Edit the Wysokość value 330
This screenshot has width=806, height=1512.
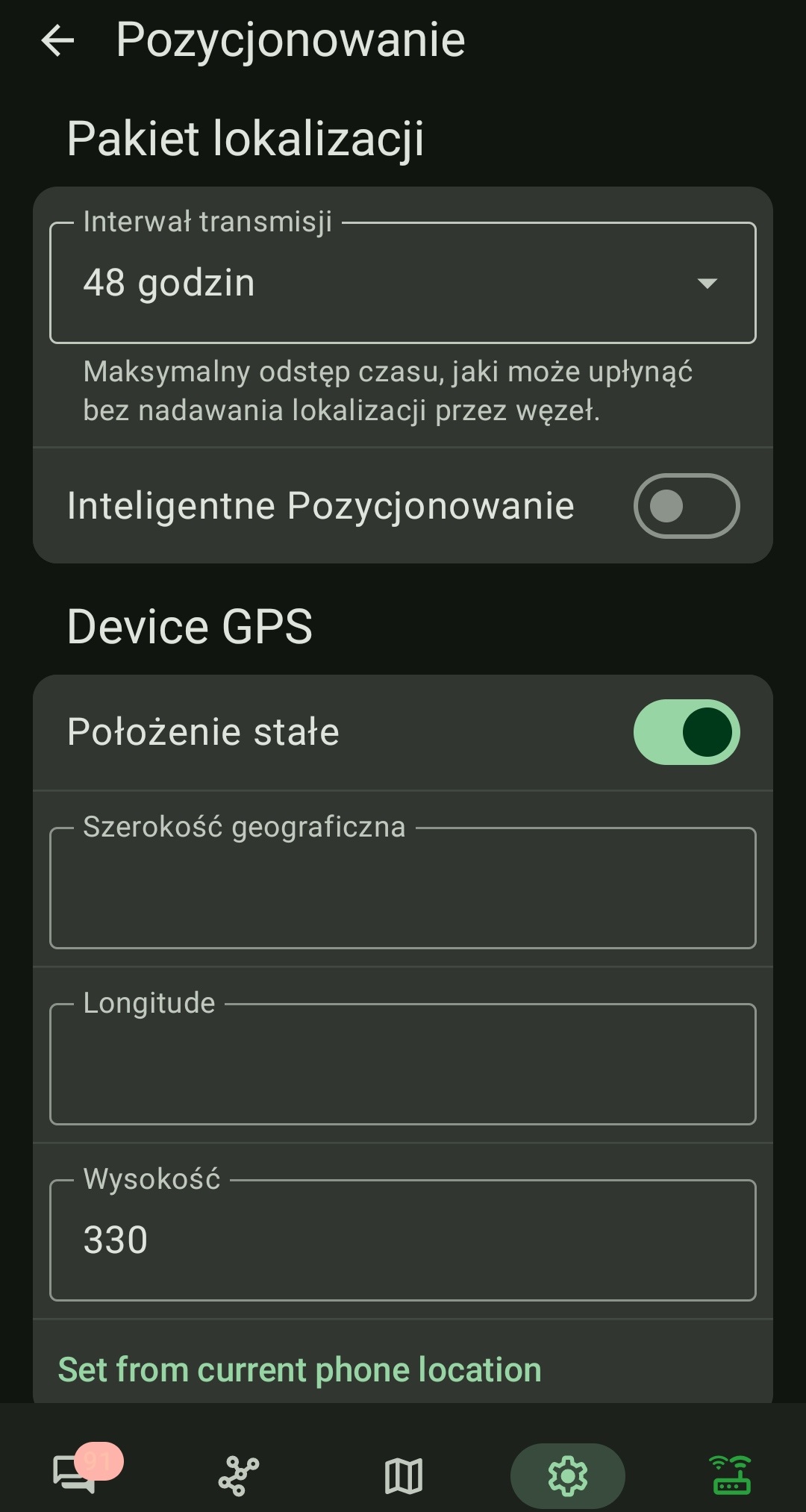click(403, 1240)
